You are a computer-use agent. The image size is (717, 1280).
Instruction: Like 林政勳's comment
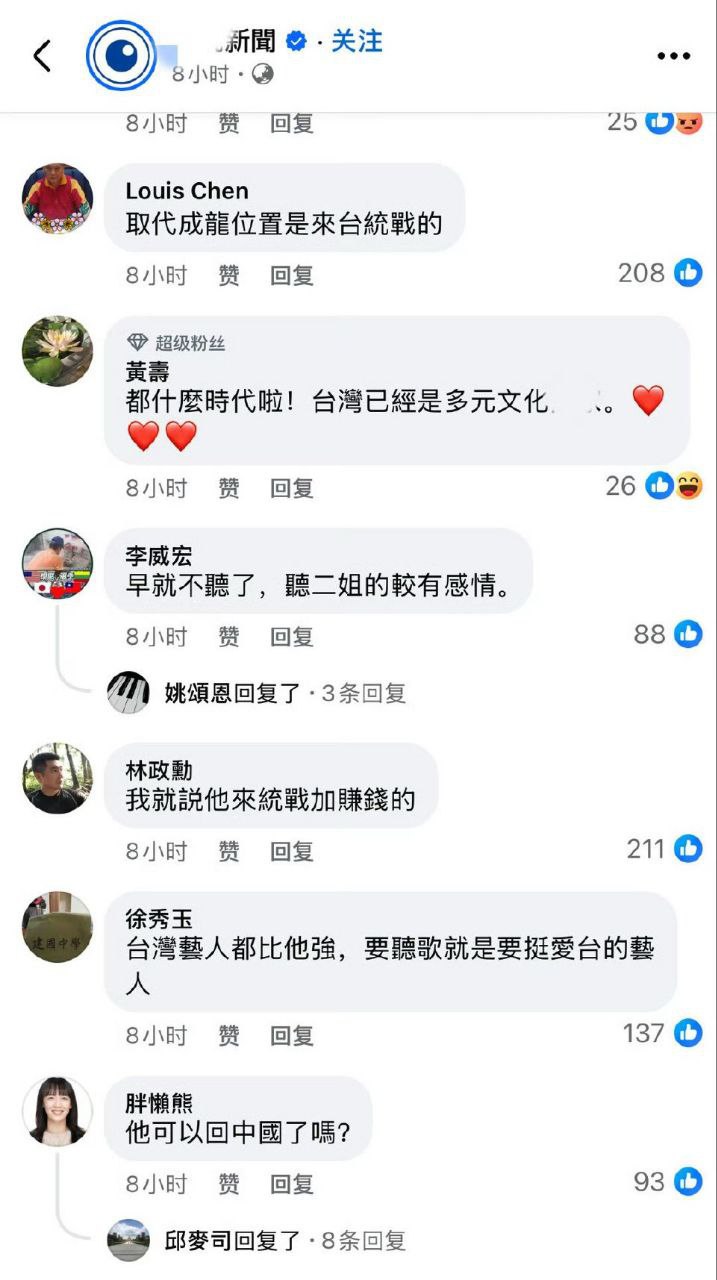(x=229, y=851)
